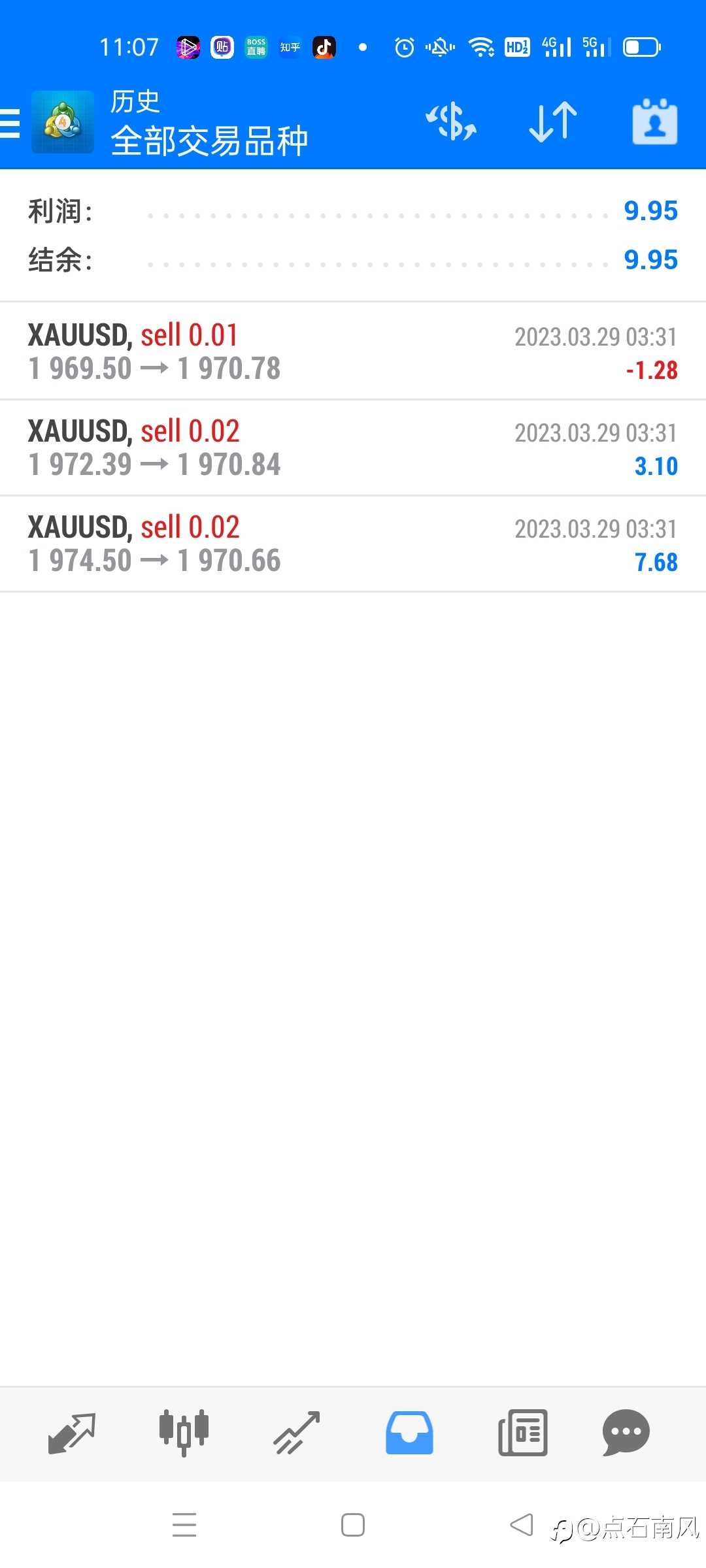The width and height of the screenshot is (706, 1568).
Task: Tap the system back button
Action: click(x=522, y=1526)
